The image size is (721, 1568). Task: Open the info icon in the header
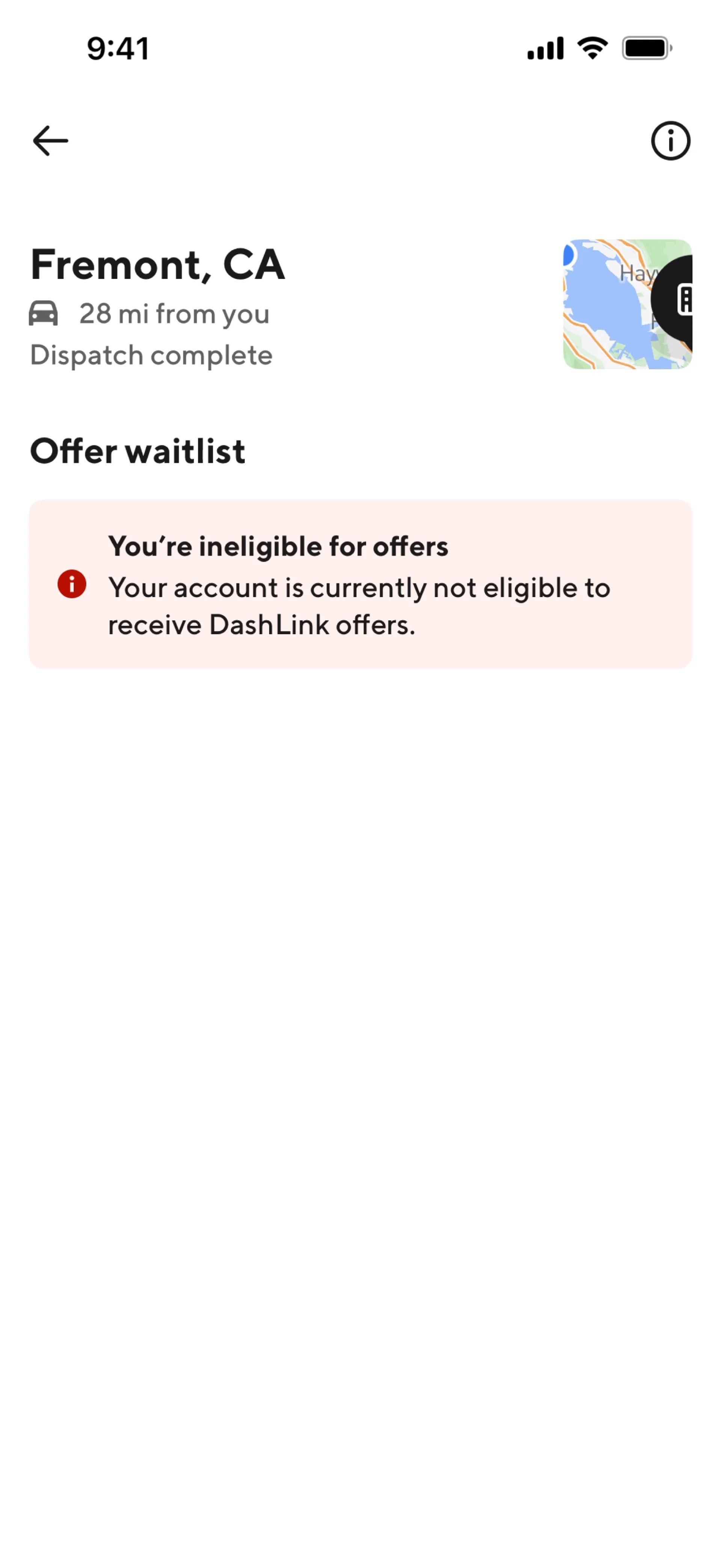tap(671, 140)
